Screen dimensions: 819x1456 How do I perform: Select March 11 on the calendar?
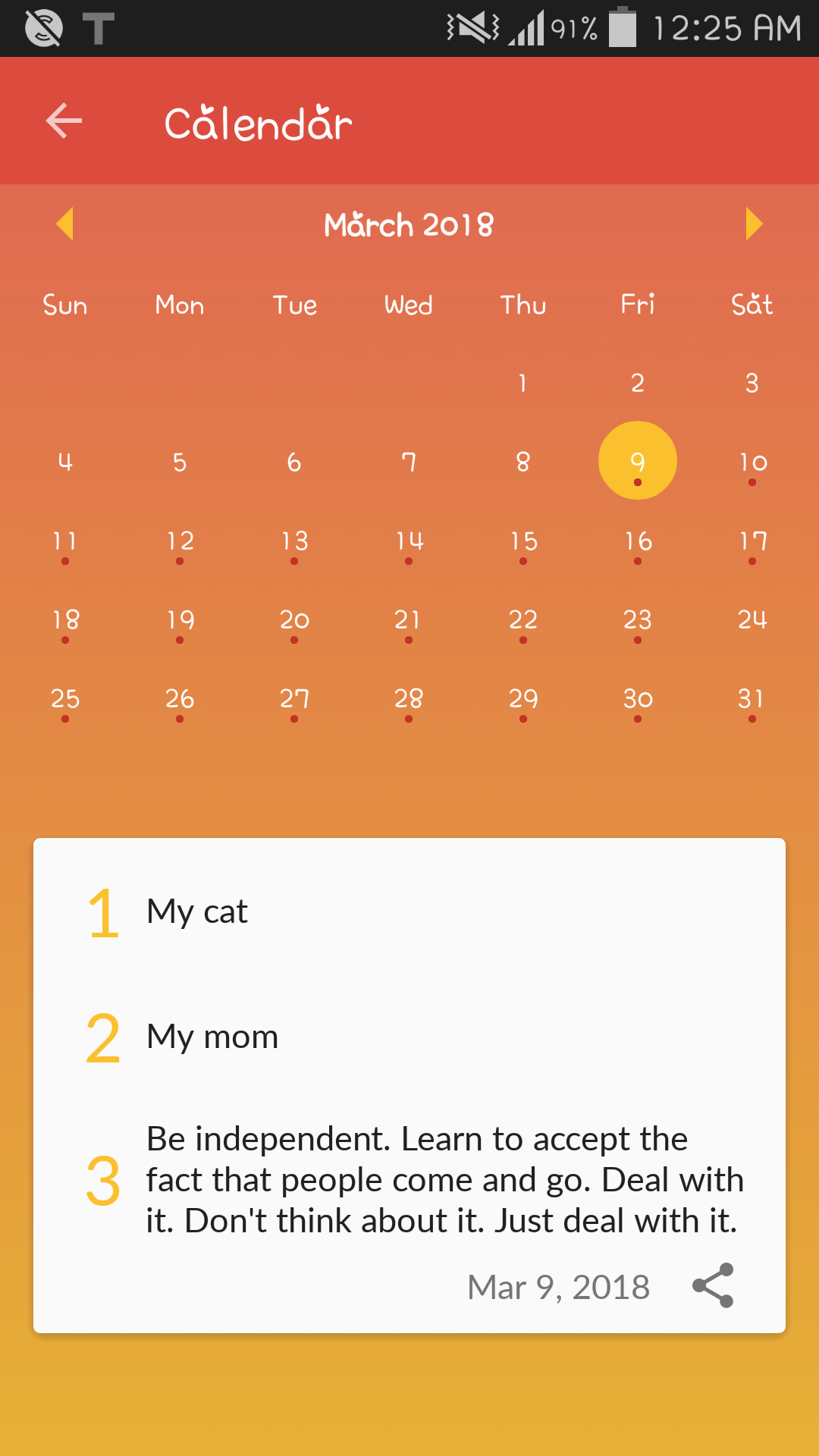[65, 541]
